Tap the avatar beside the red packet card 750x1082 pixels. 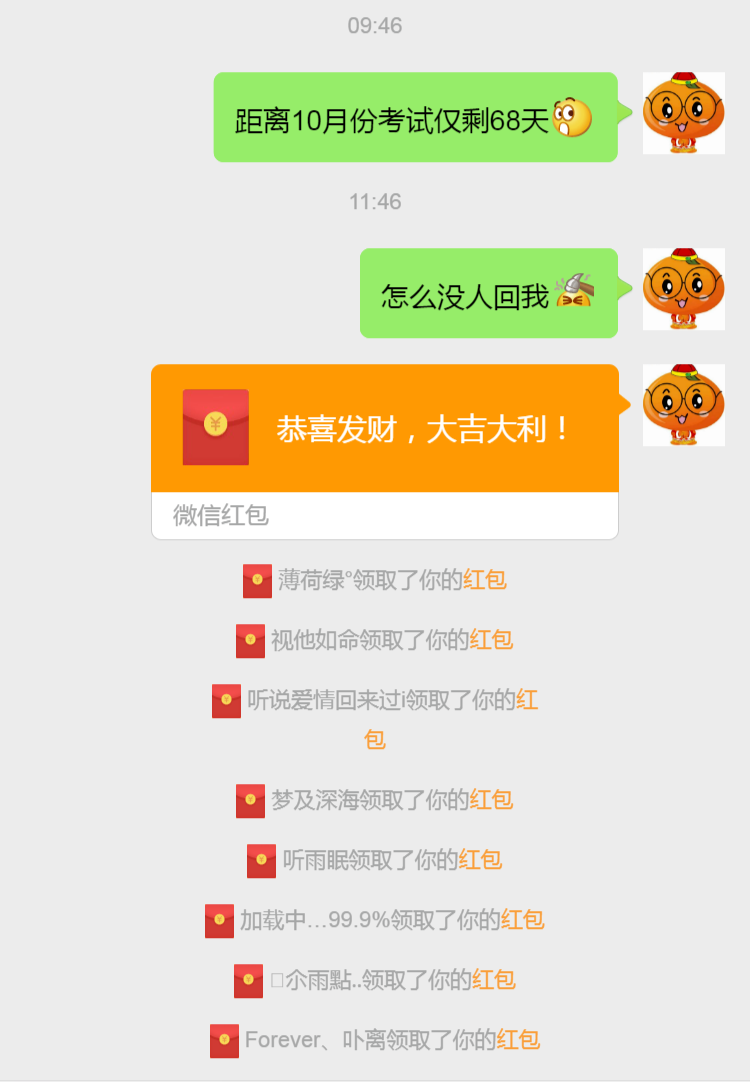(x=683, y=405)
